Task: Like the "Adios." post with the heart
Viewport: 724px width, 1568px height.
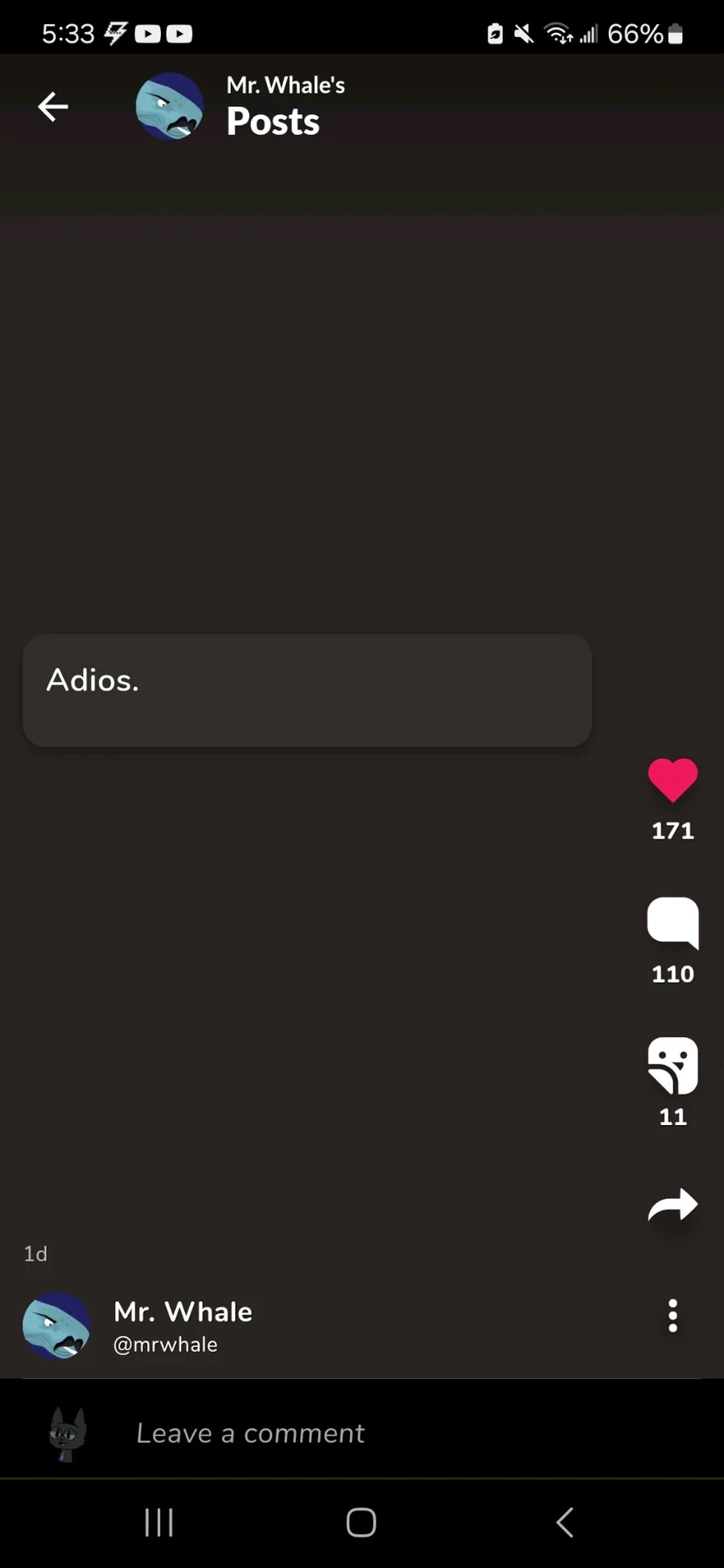Action: (x=673, y=780)
